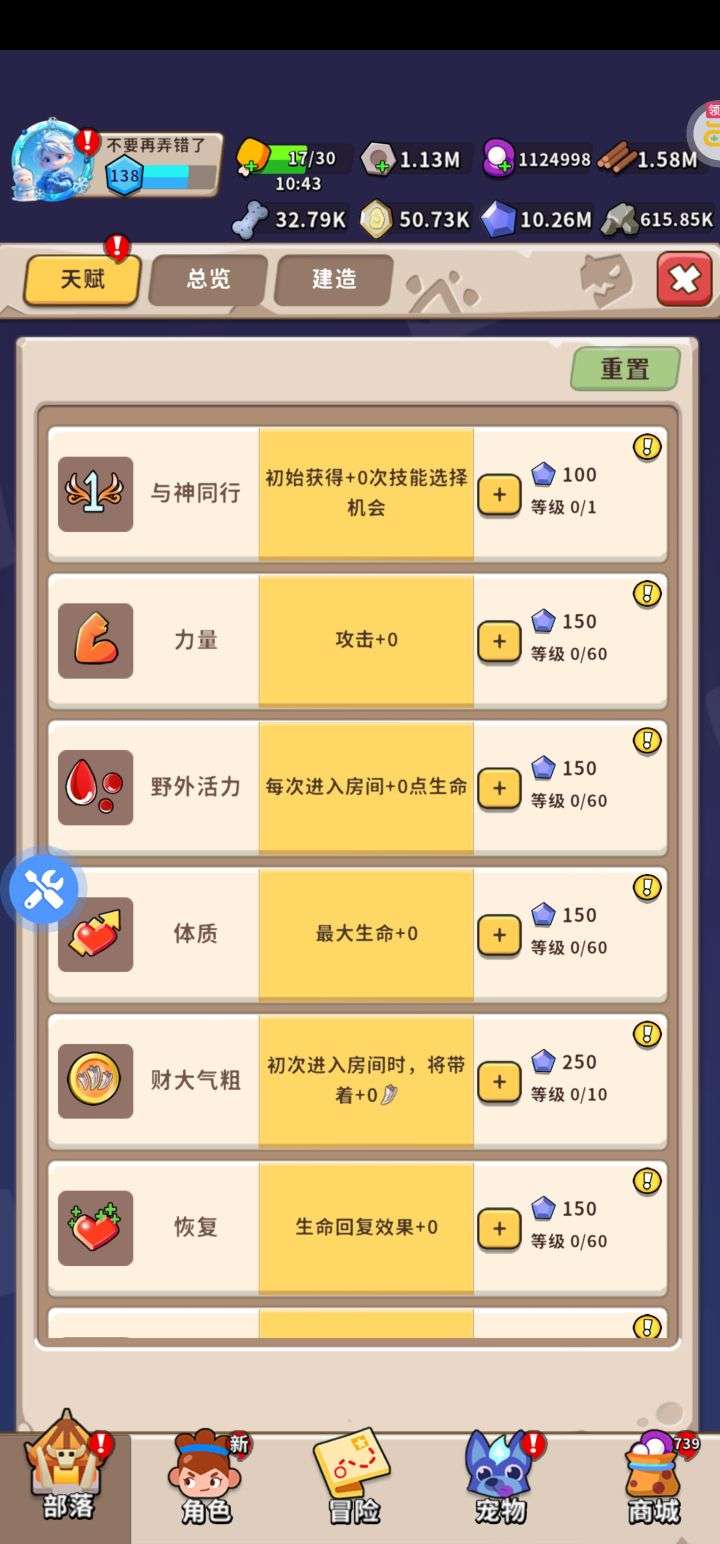Open the 宠物 tab

click(x=500, y=1478)
